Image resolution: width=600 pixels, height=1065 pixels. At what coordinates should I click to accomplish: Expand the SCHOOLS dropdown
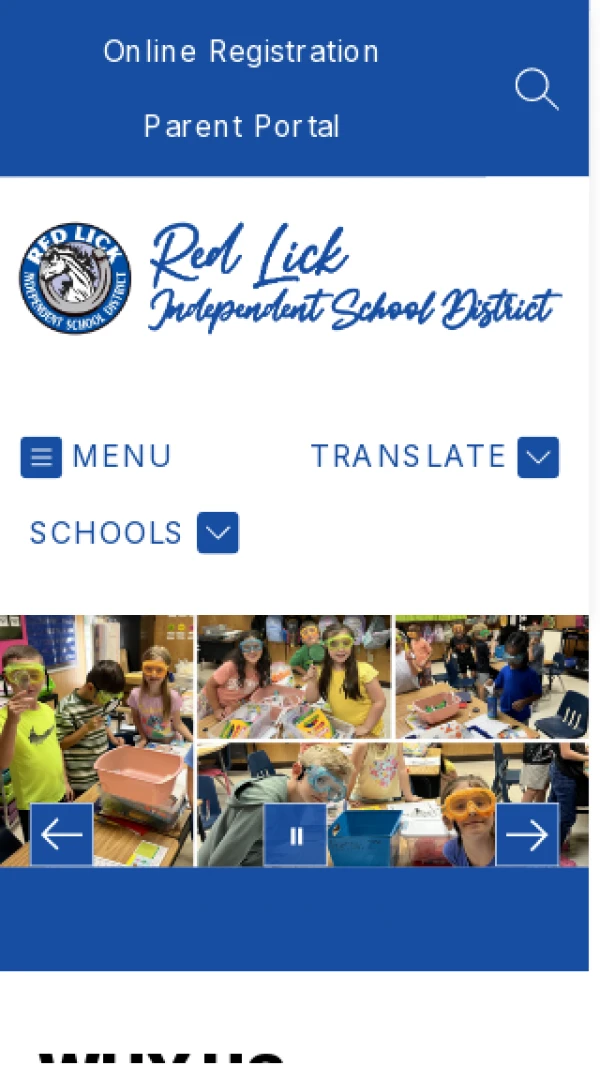click(x=134, y=533)
